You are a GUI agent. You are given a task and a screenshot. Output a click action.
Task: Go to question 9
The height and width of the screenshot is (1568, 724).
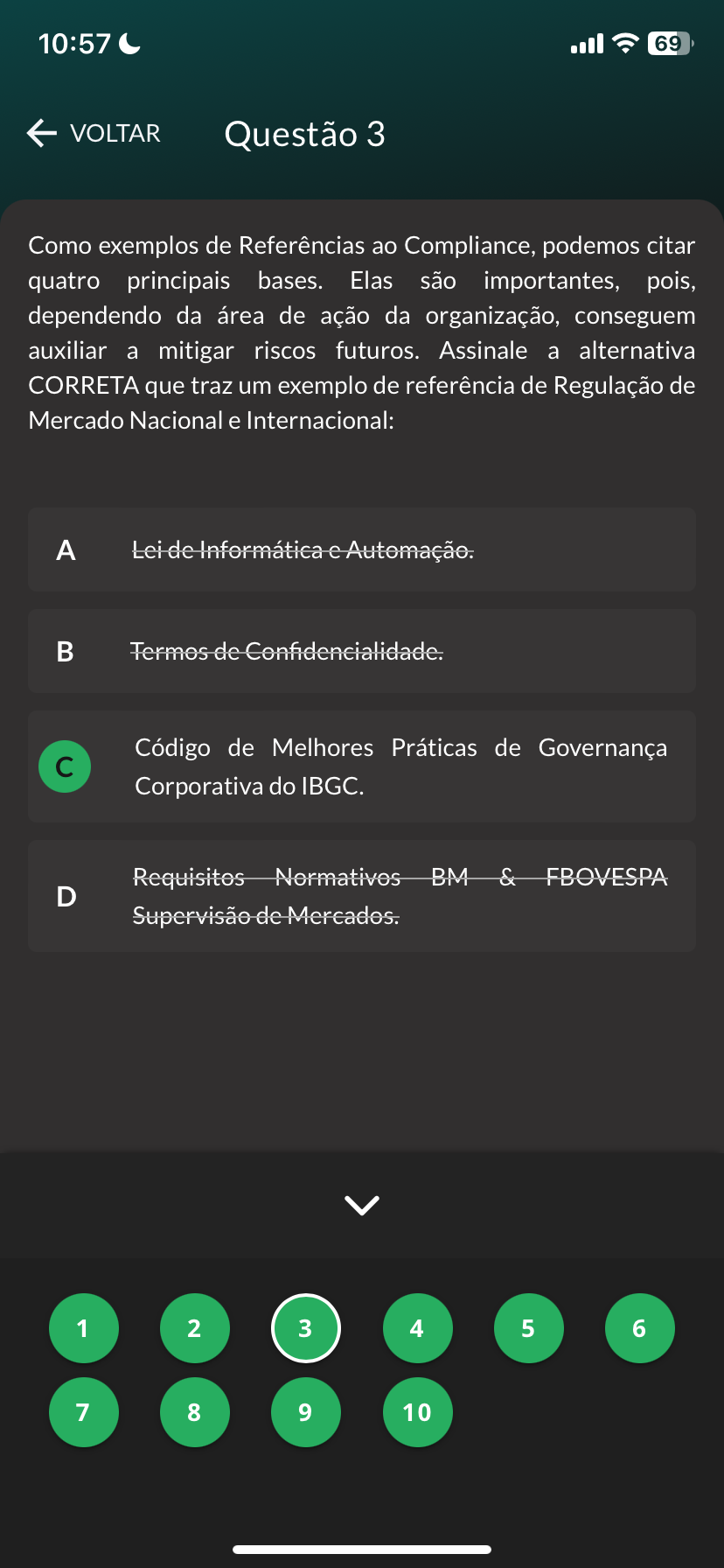click(x=305, y=1412)
